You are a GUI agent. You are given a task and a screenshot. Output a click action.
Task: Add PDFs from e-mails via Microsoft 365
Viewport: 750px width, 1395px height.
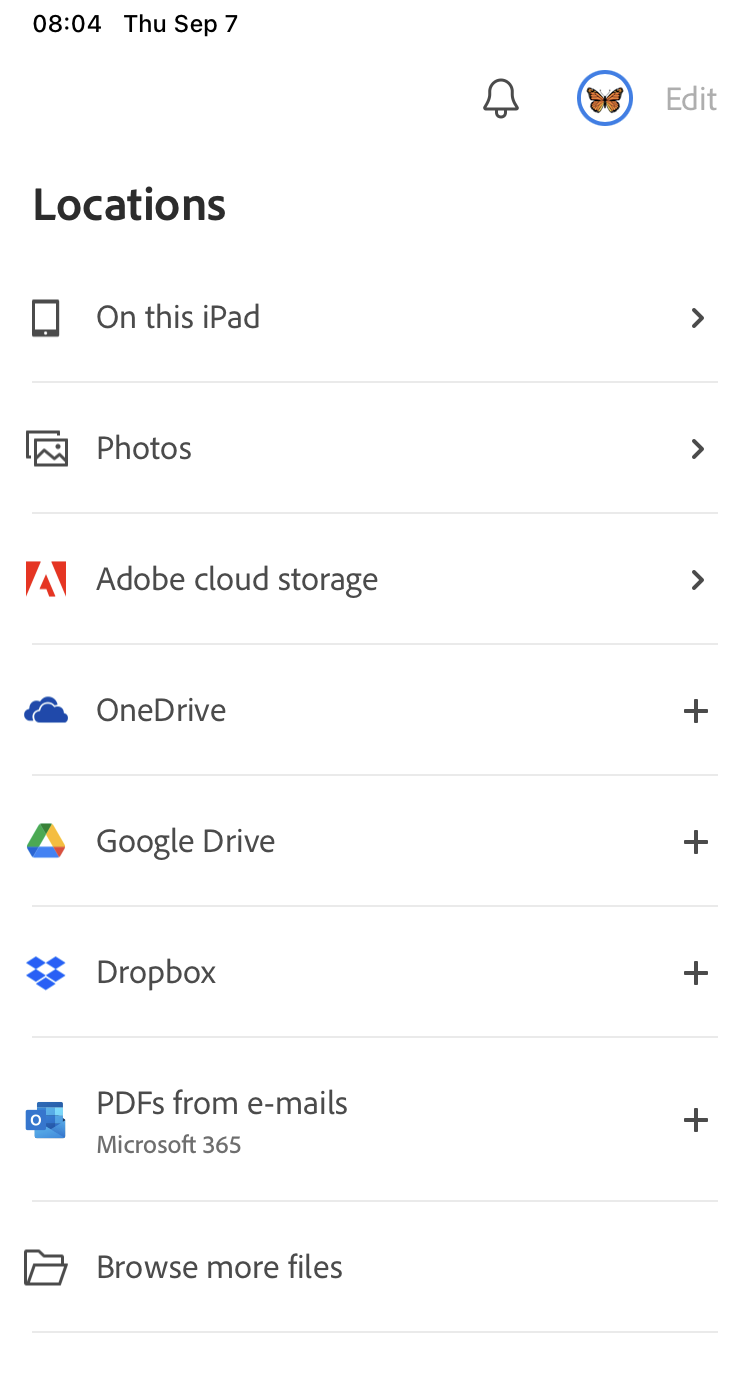point(695,1119)
